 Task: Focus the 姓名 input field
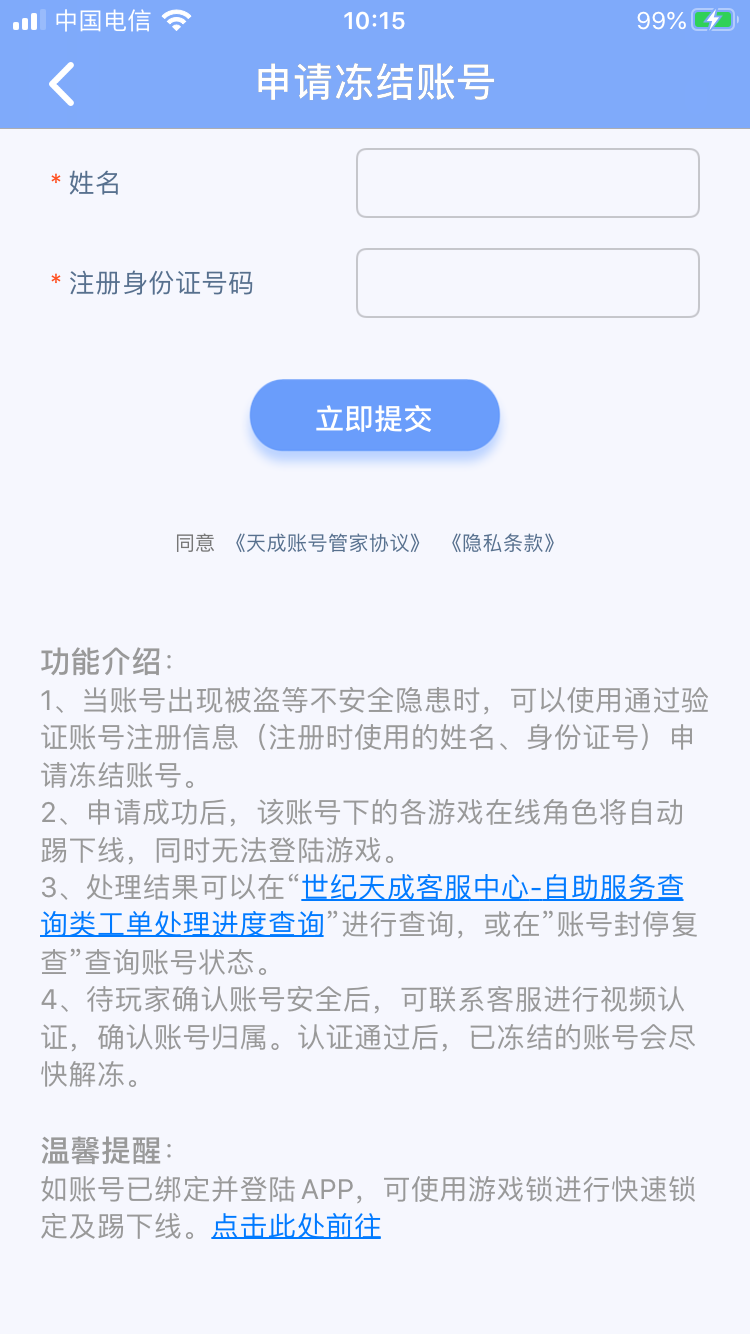click(527, 183)
